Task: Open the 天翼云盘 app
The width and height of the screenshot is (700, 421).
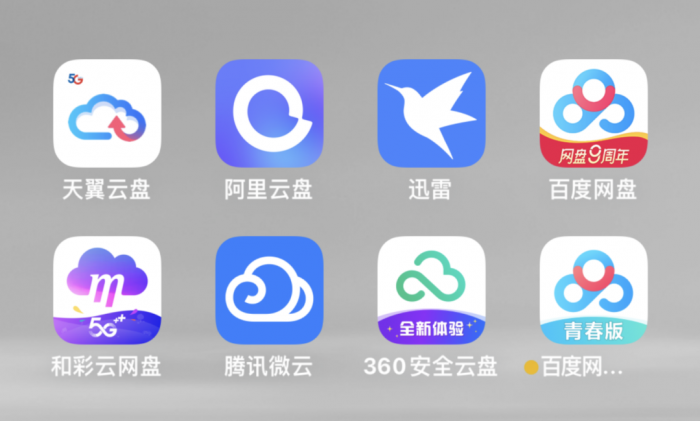Action: 106,113
